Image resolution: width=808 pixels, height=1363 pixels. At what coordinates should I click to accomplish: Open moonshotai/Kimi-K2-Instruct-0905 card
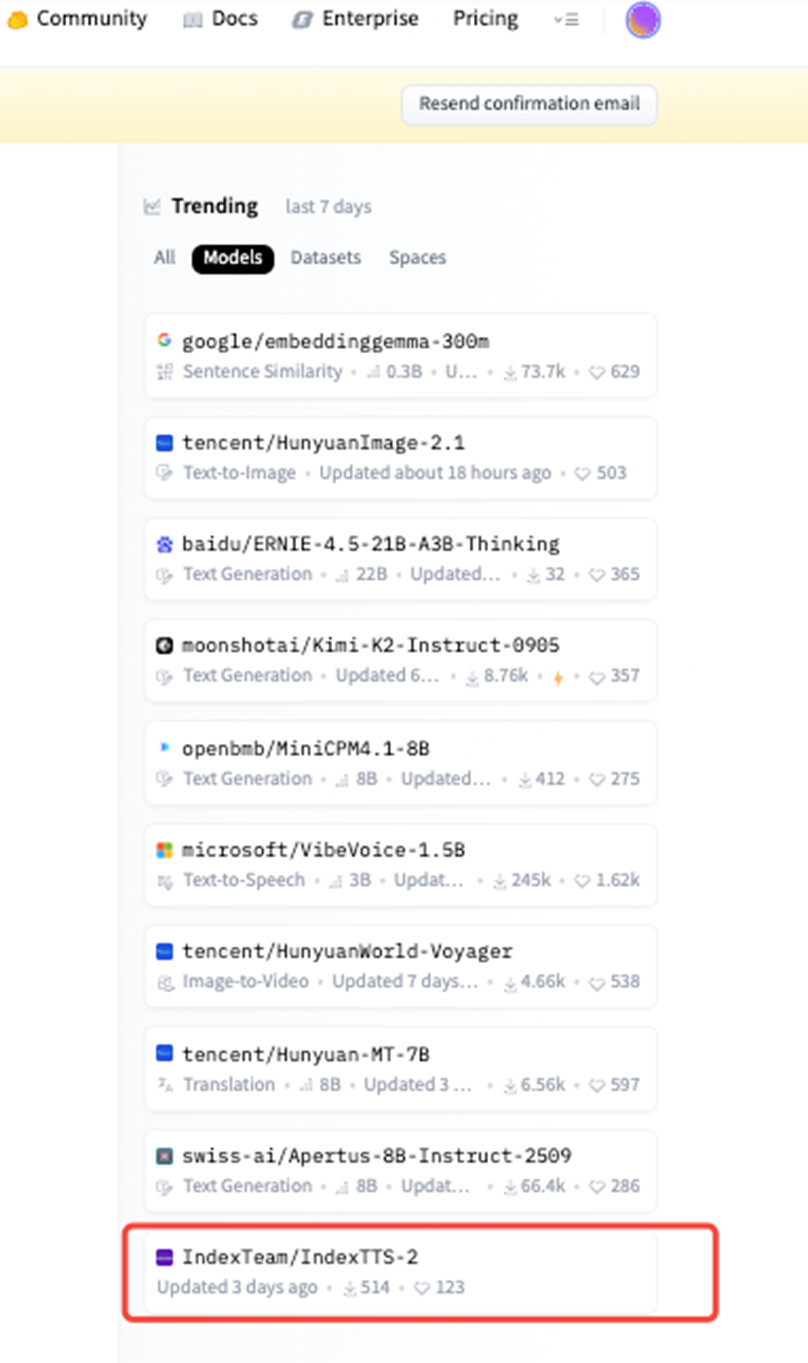[x=370, y=646]
